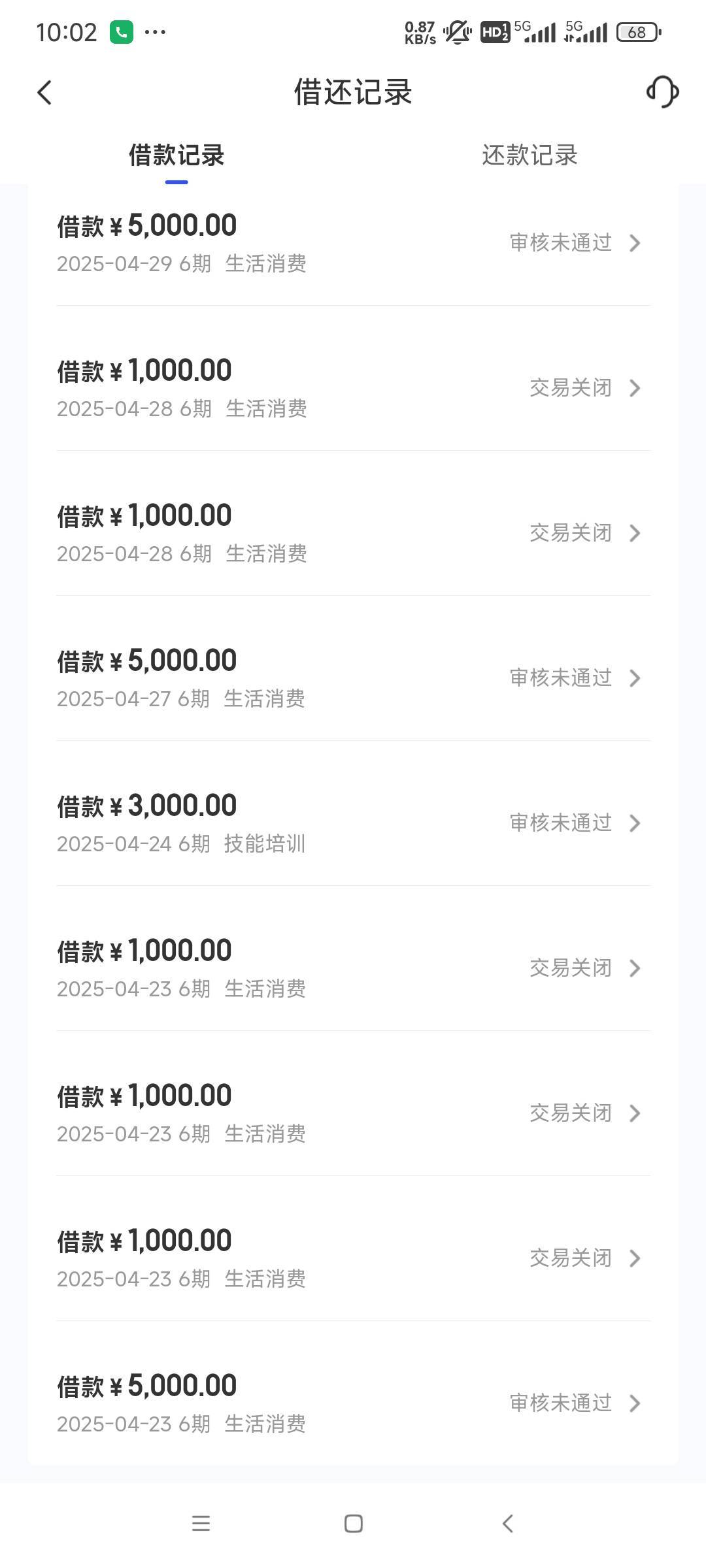Screen dimensions: 706x1568
Task: Open customer service headset icon
Action: (662, 91)
